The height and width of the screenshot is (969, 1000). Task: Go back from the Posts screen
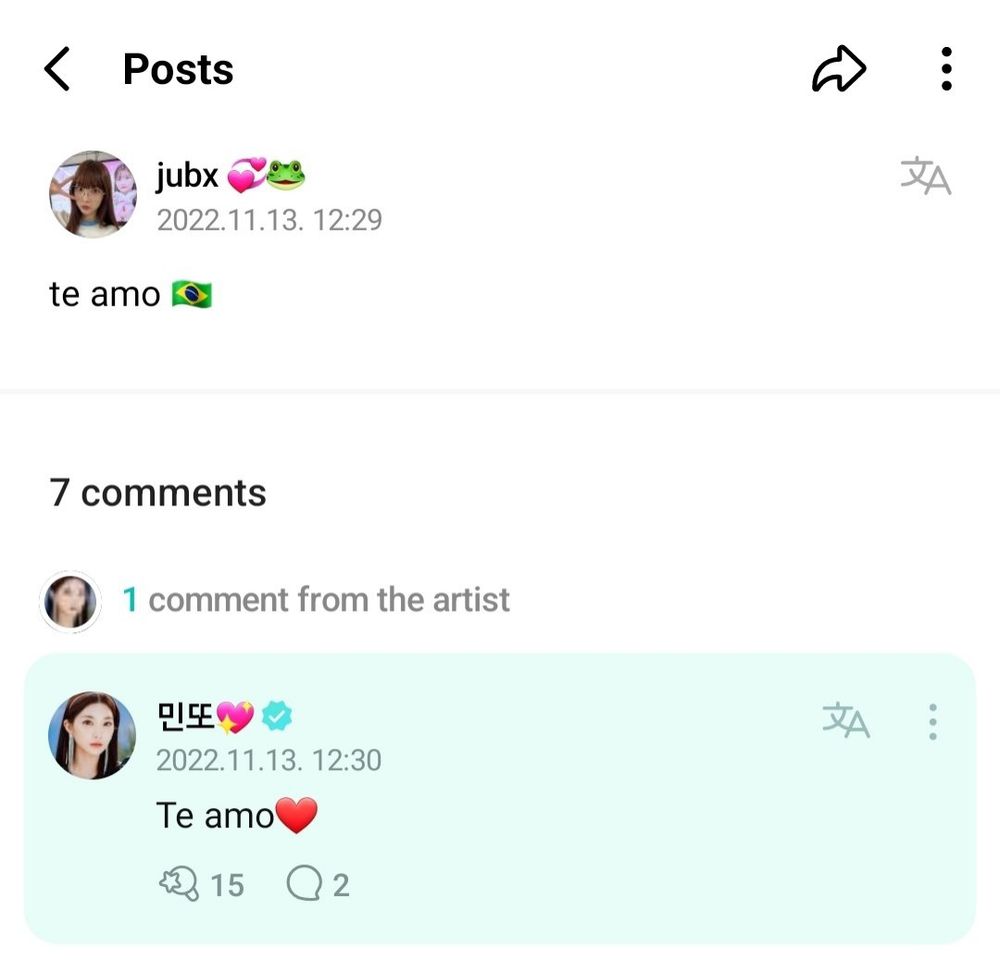pyautogui.click(x=58, y=70)
